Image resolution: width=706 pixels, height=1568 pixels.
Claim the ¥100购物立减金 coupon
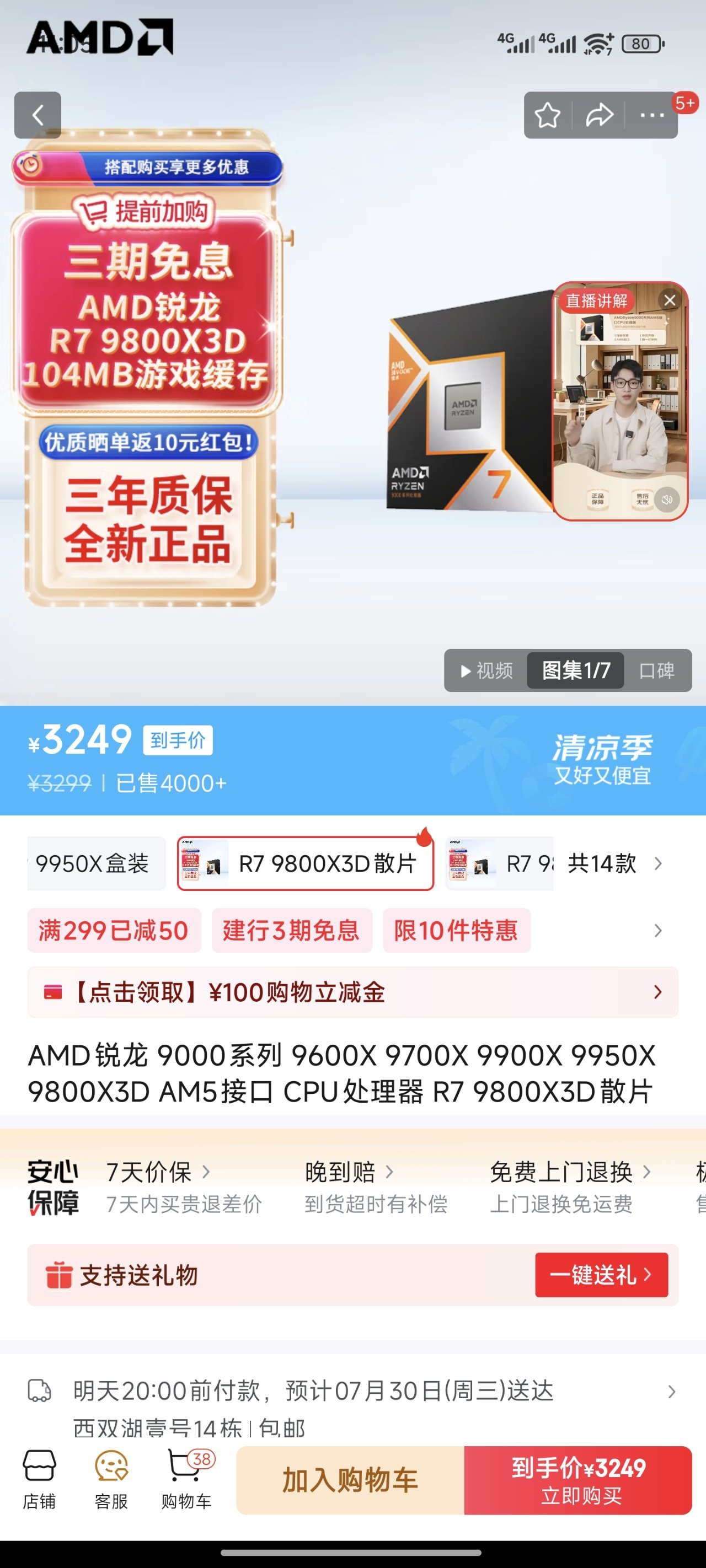tap(352, 992)
